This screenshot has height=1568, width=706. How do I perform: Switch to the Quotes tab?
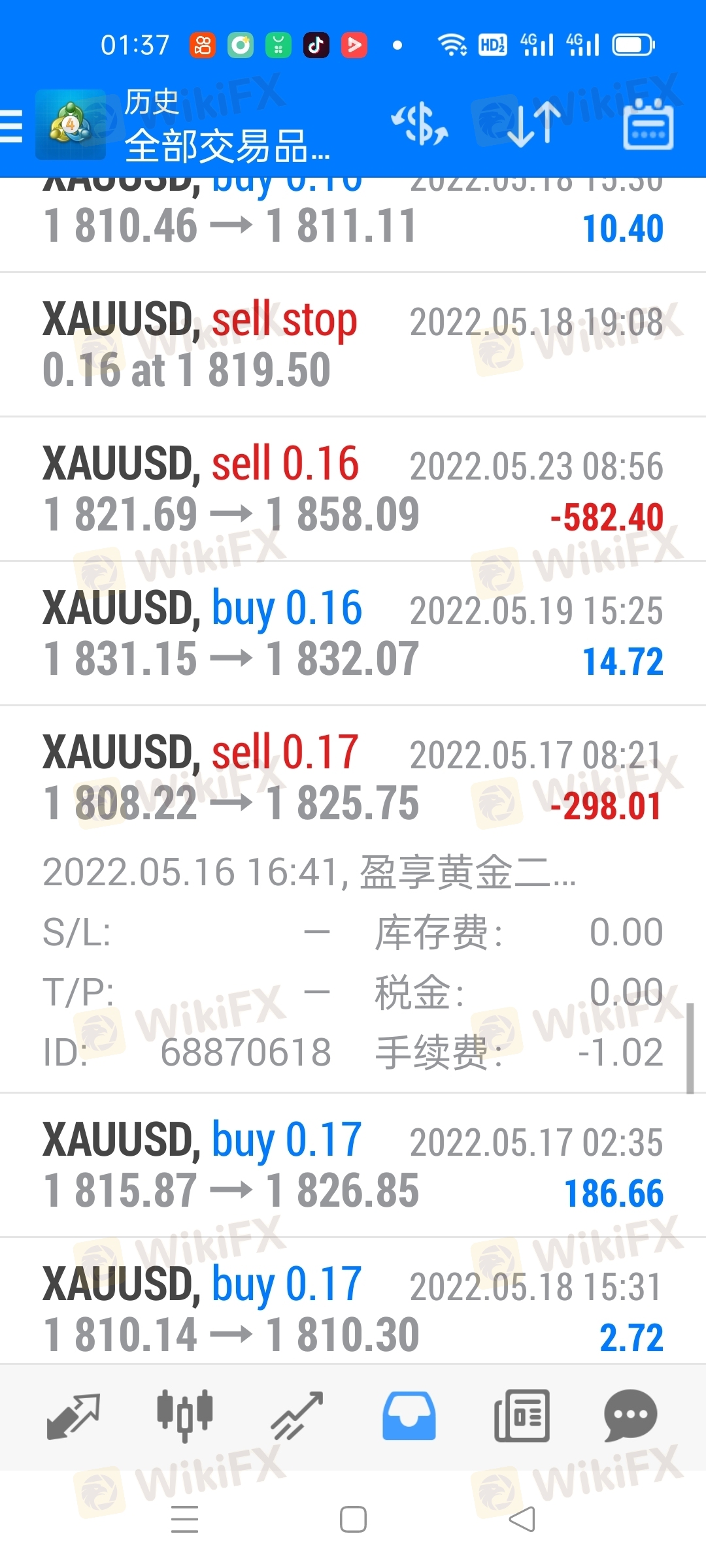pyautogui.click(x=73, y=1416)
